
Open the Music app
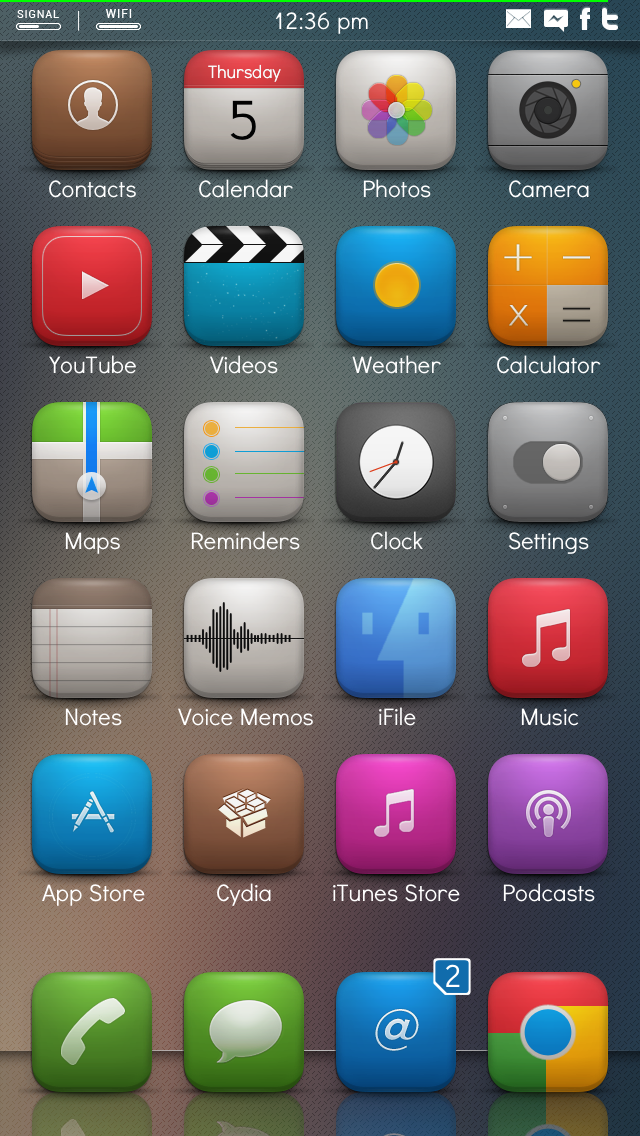[x=548, y=638]
